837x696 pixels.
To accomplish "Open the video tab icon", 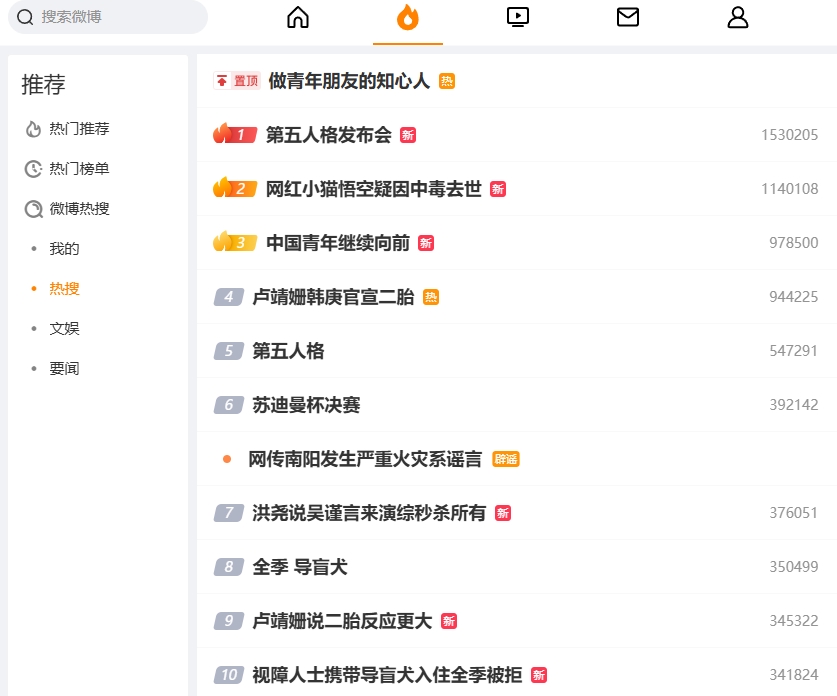I will pos(518,17).
